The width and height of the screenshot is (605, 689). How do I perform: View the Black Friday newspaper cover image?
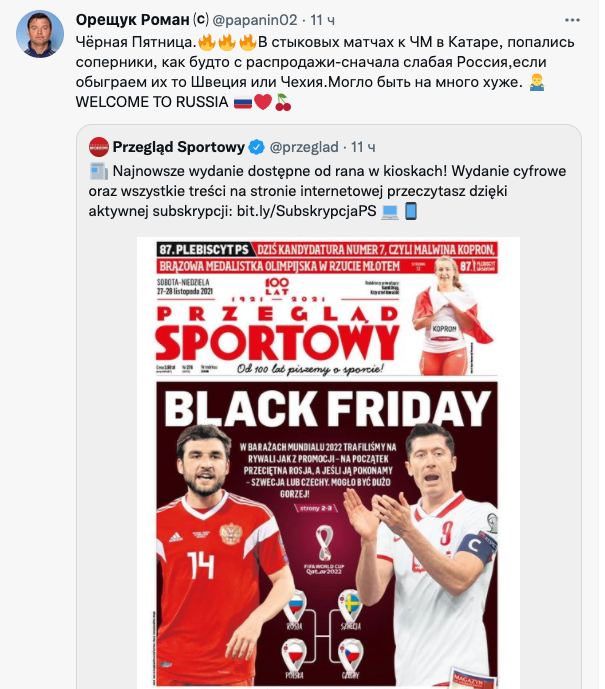(327, 460)
